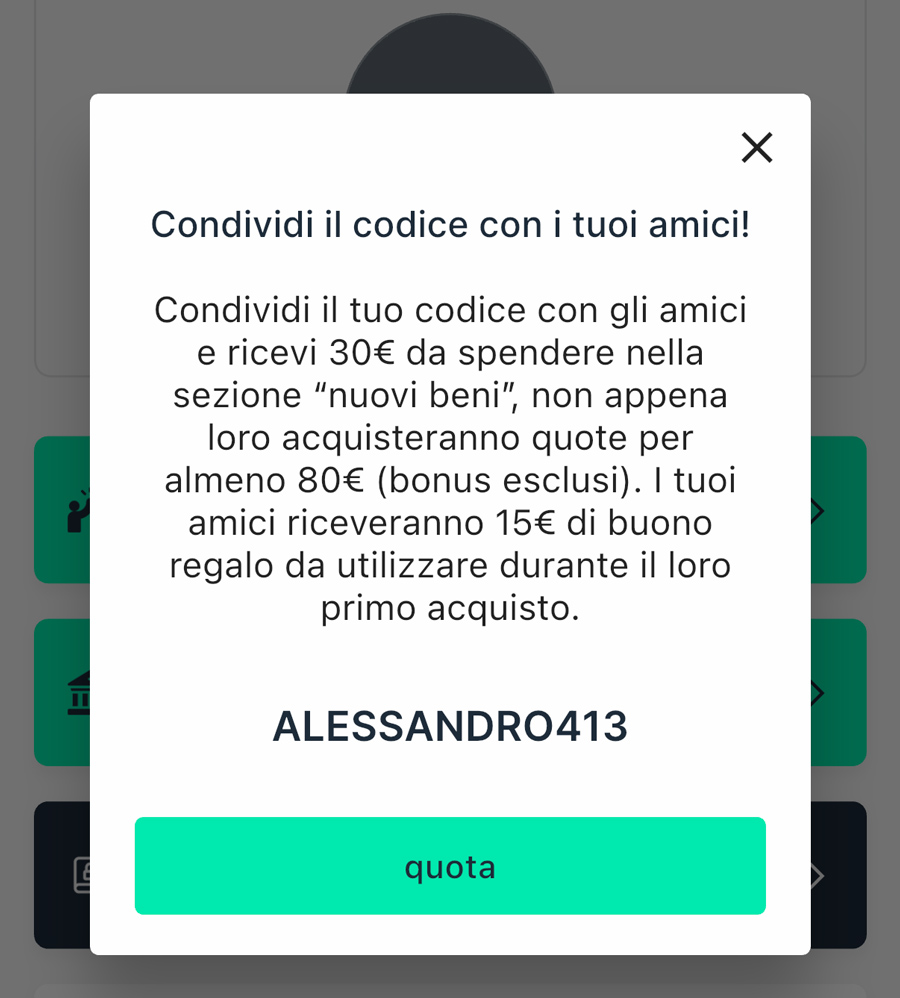The image size is (900, 998).
Task: Tap the institution icon on second green card
Action: (x=79, y=693)
